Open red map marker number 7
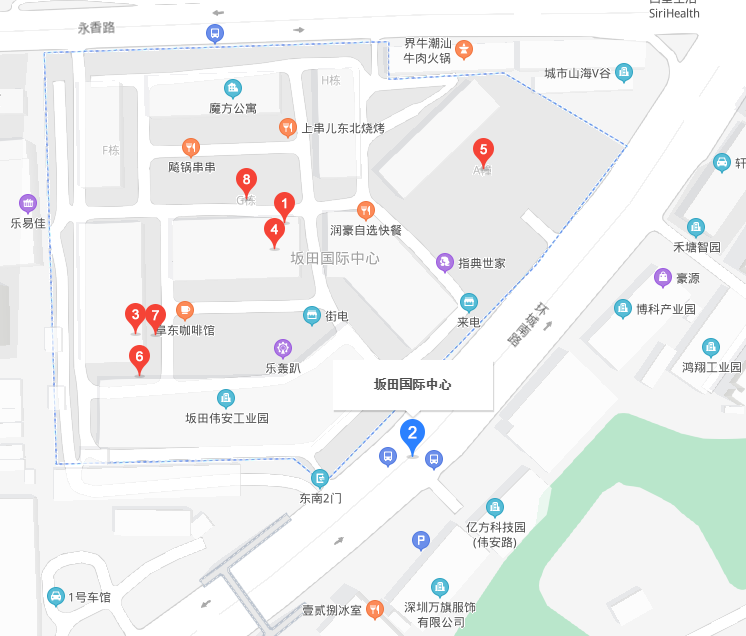746x636 pixels. (155, 316)
